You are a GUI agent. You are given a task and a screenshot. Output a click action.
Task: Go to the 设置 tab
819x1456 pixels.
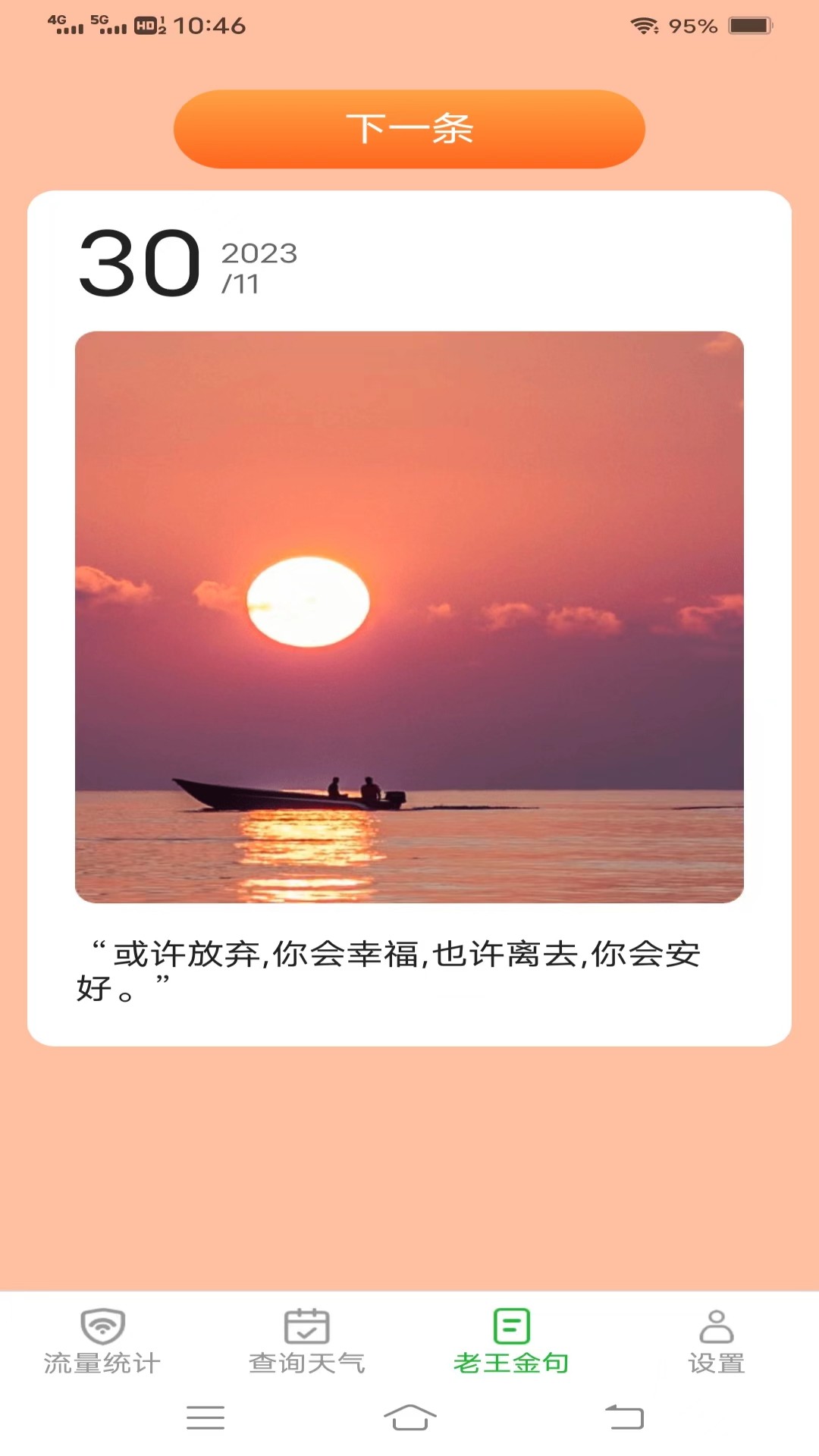tap(717, 1342)
